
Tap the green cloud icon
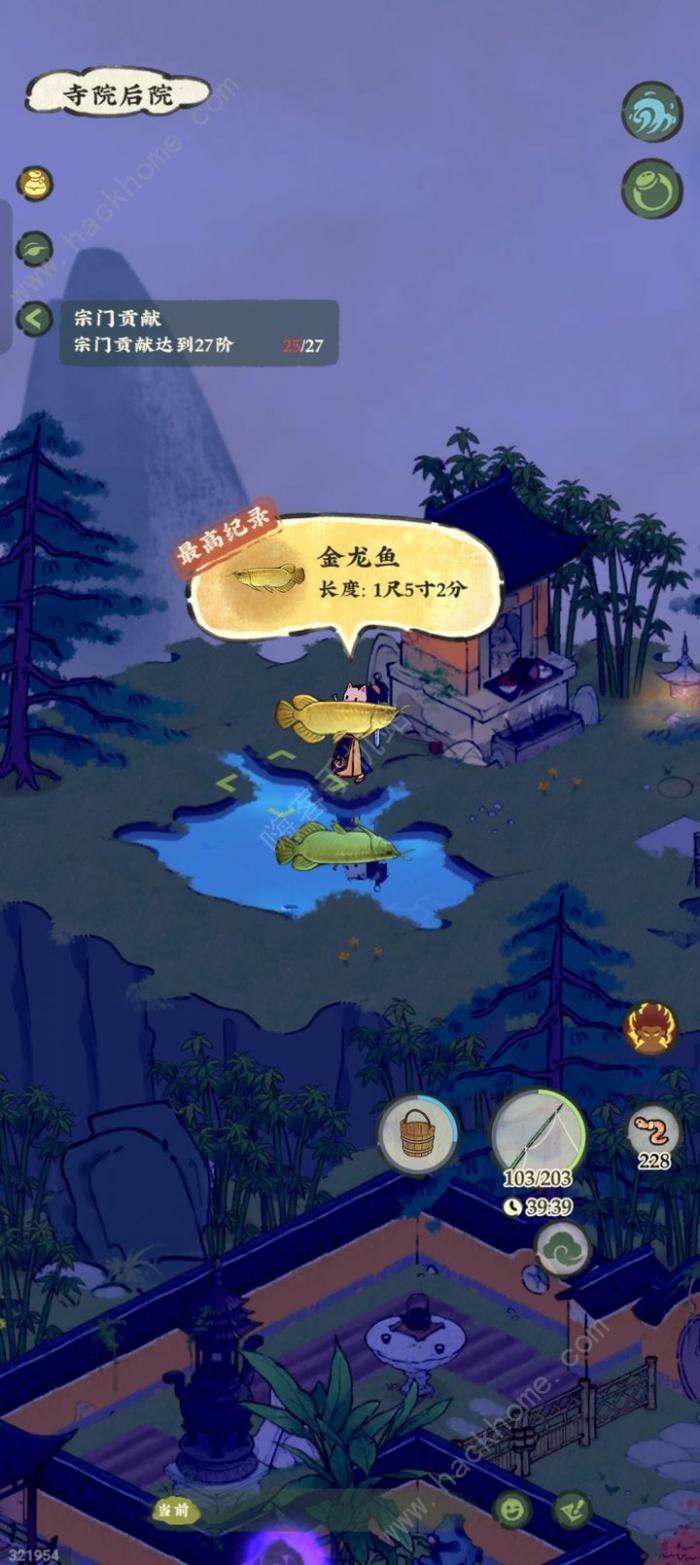[x=562, y=1249]
